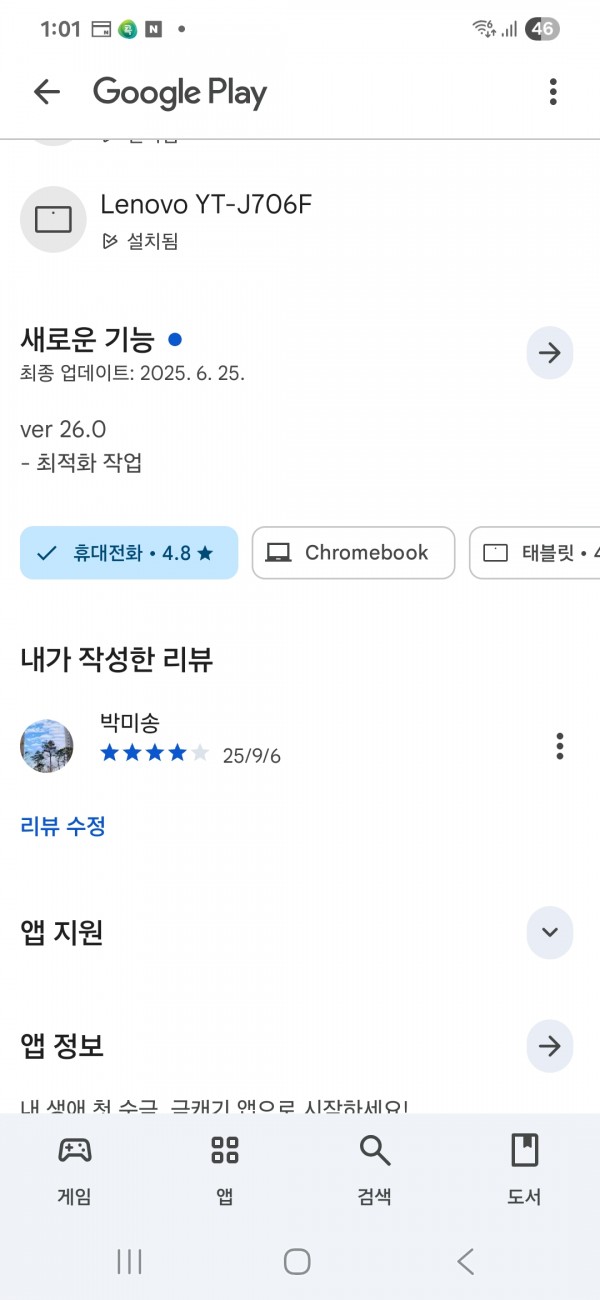Open options for 박미송's review
Viewport: 600px width, 1300px height.
pyautogui.click(x=560, y=746)
